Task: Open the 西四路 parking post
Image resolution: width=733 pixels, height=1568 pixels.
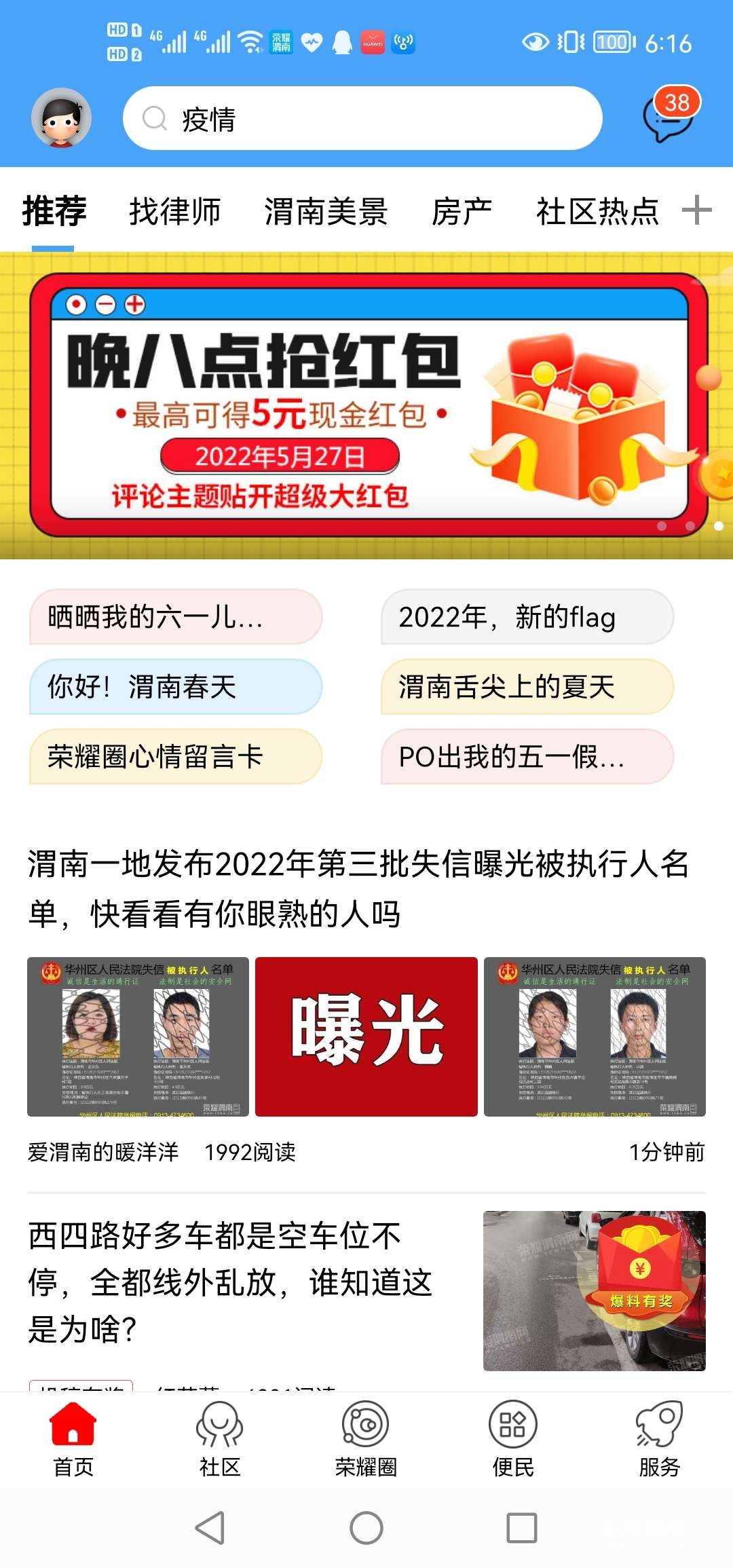Action: [231, 1282]
